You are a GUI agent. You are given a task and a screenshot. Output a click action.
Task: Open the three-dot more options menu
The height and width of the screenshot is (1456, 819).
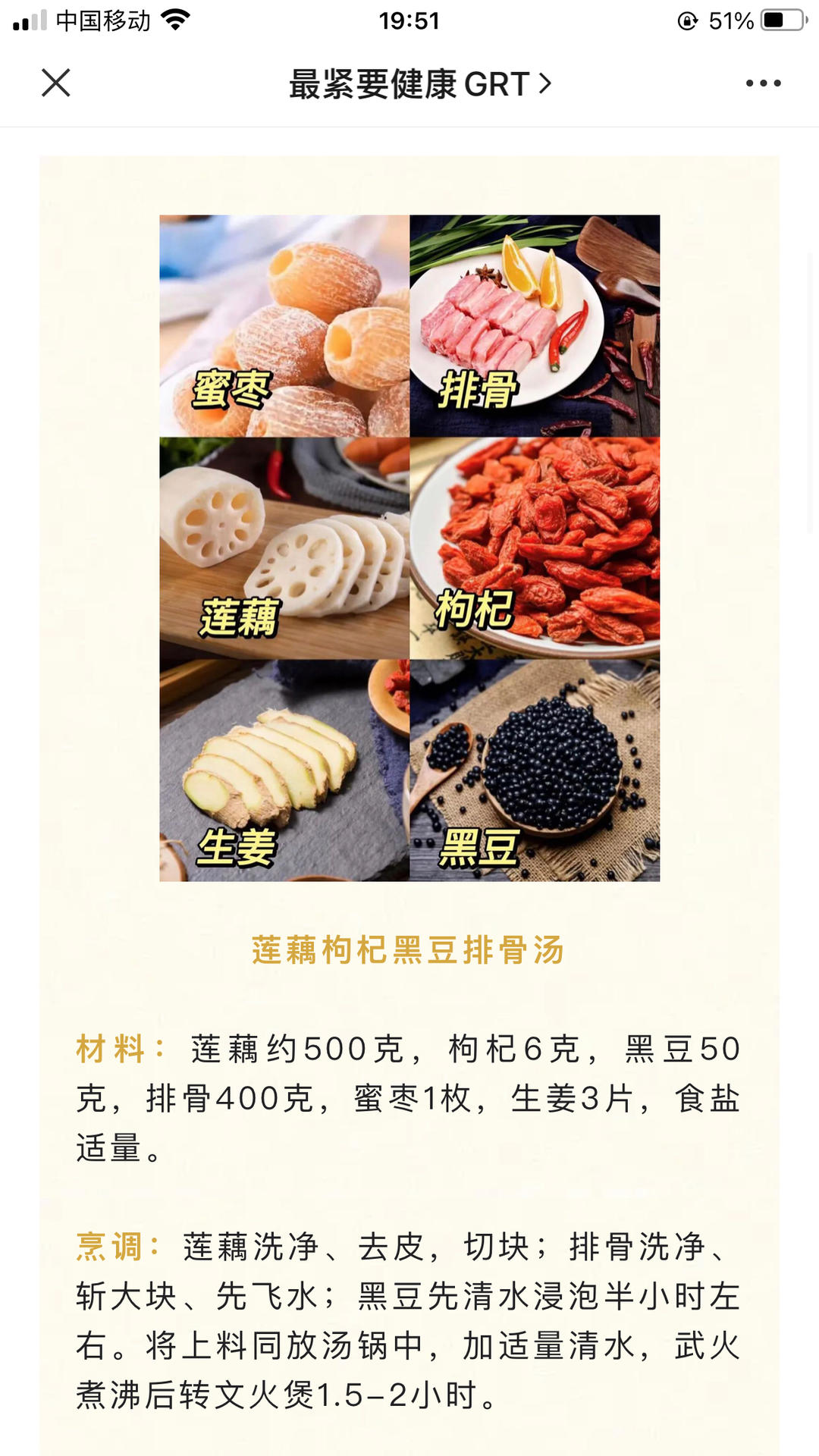tap(763, 83)
